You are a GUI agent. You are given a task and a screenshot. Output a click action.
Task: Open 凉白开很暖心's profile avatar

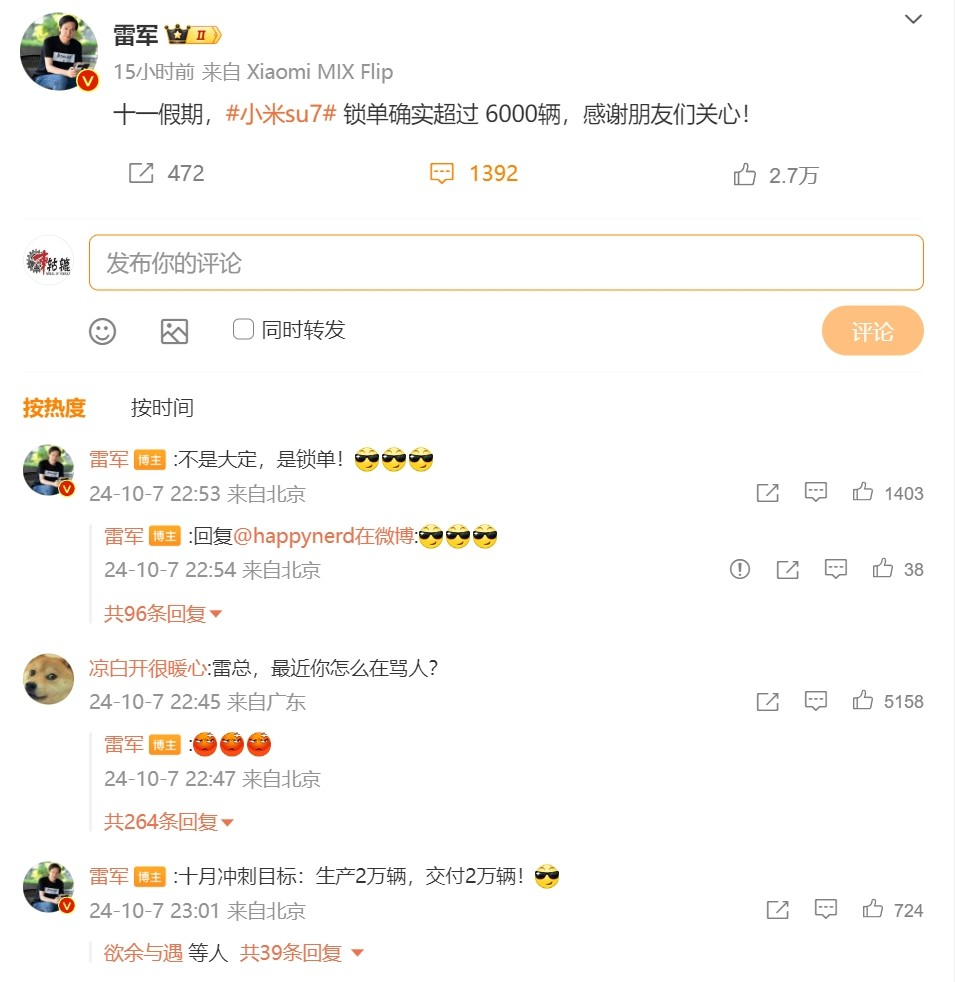[48, 679]
